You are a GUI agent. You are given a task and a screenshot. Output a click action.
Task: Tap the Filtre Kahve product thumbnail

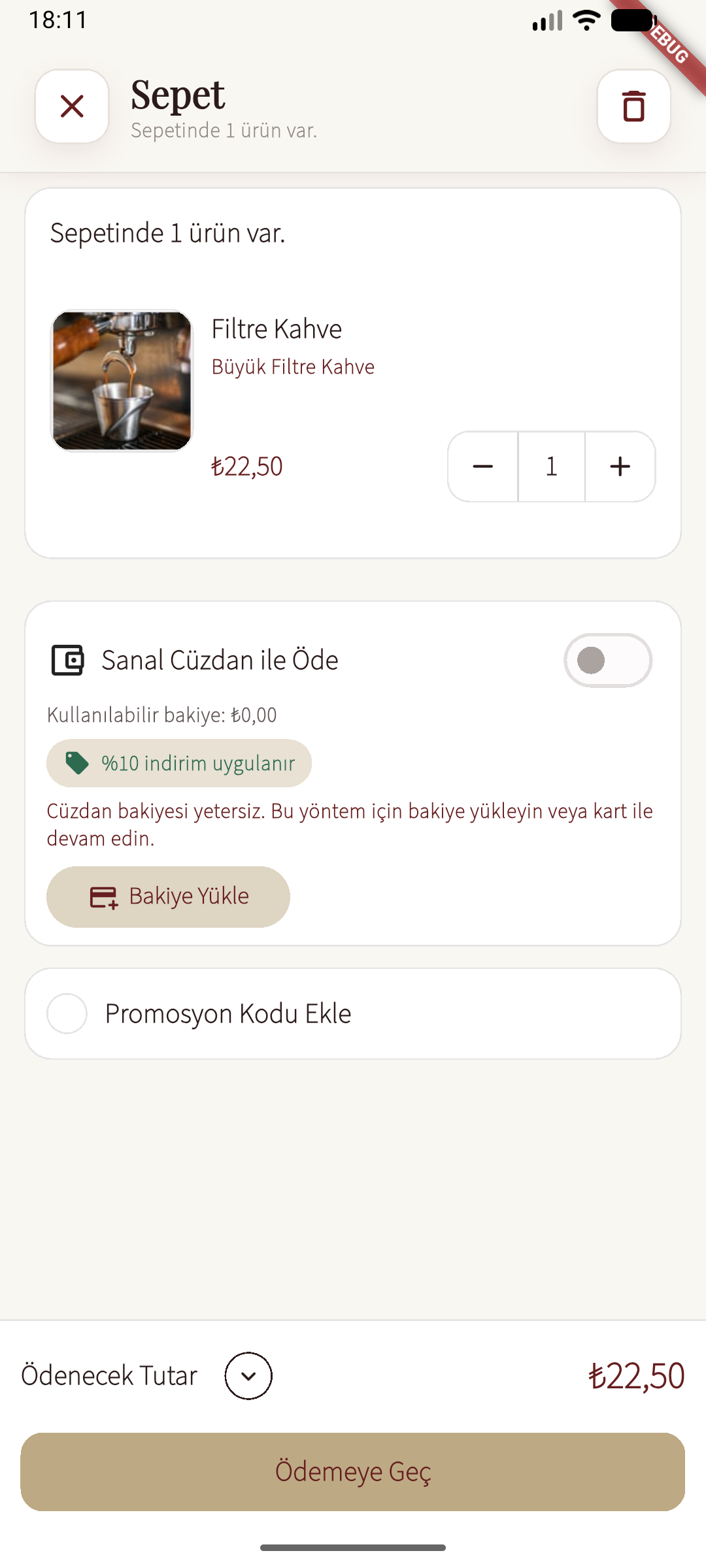pos(122,380)
